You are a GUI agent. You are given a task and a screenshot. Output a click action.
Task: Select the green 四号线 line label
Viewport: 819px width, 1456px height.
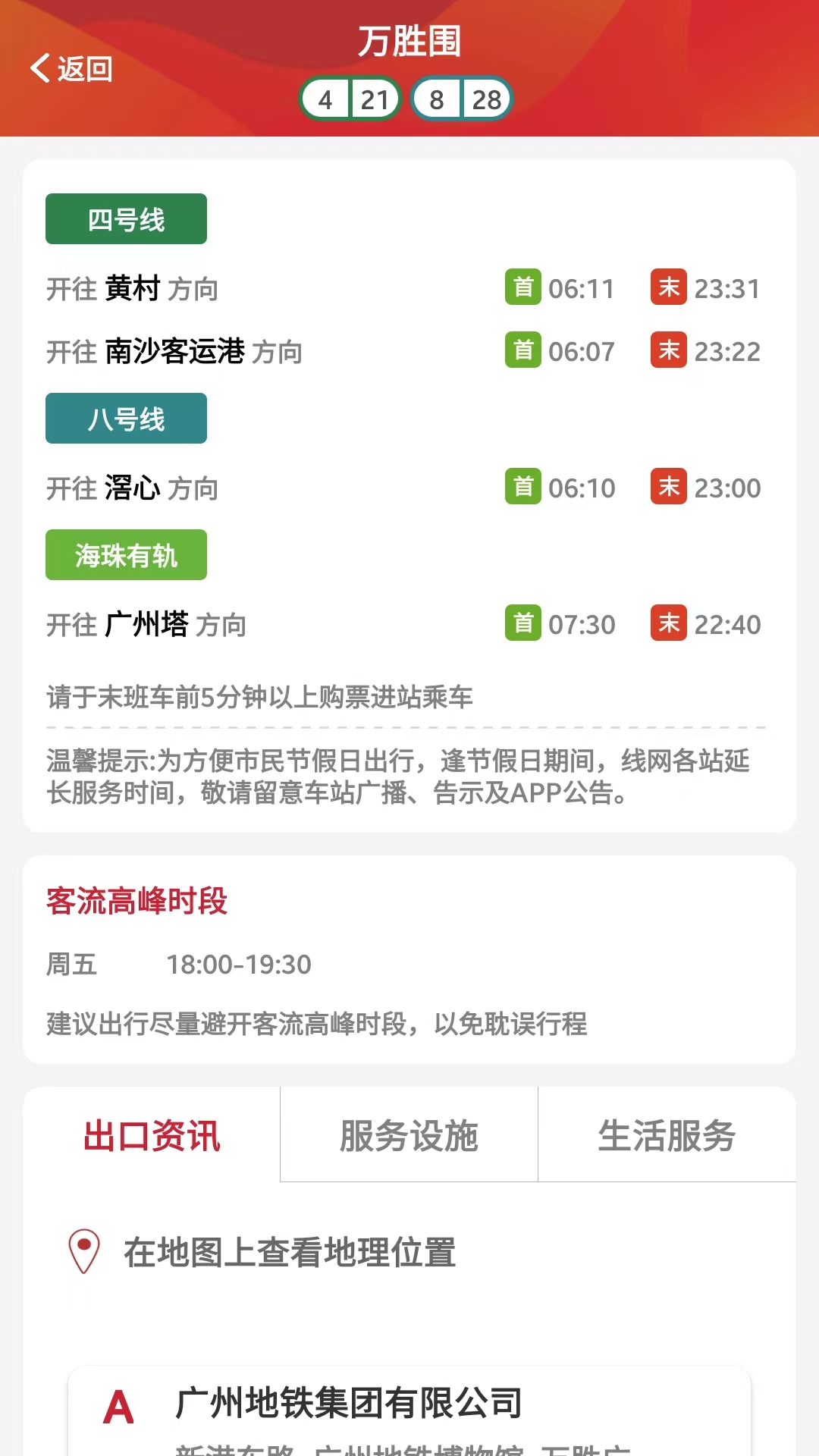[x=126, y=218]
